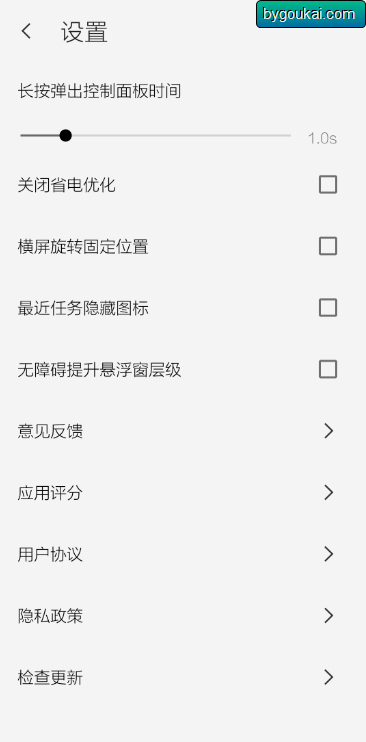View the 用户协议 page
The height and width of the screenshot is (742, 366).
[x=183, y=554]
